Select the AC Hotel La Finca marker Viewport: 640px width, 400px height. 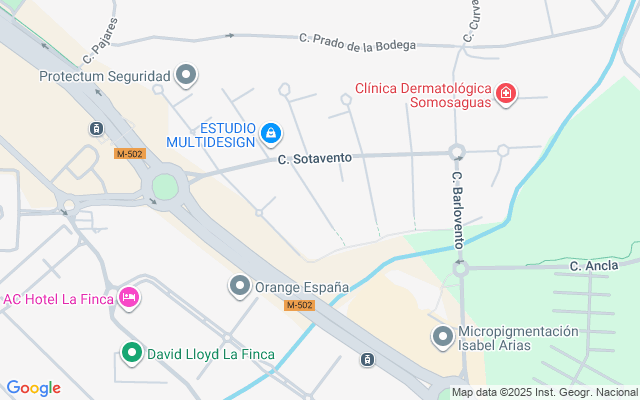click(128, 298)
